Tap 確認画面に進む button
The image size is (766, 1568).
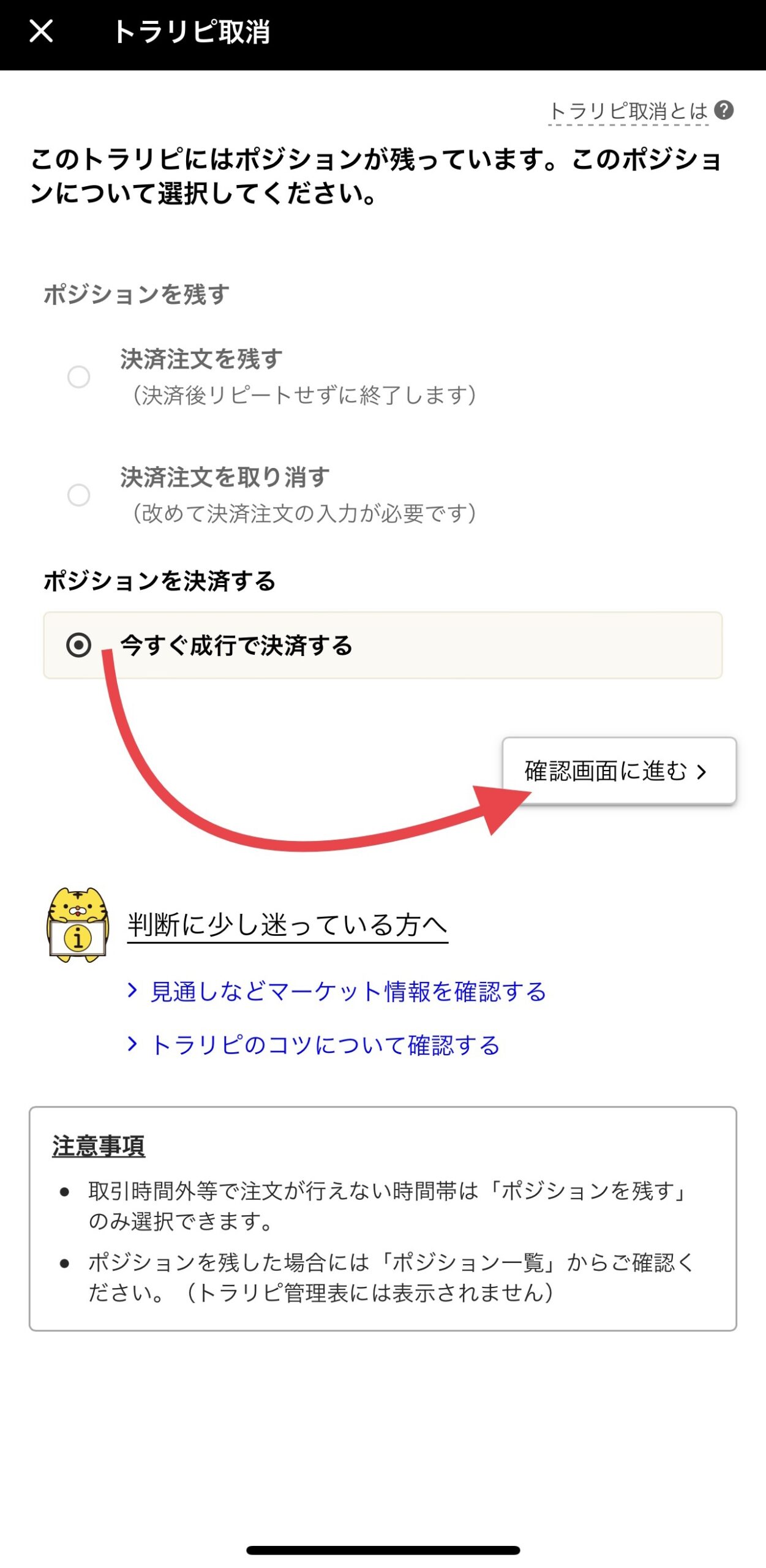(618, 771)
